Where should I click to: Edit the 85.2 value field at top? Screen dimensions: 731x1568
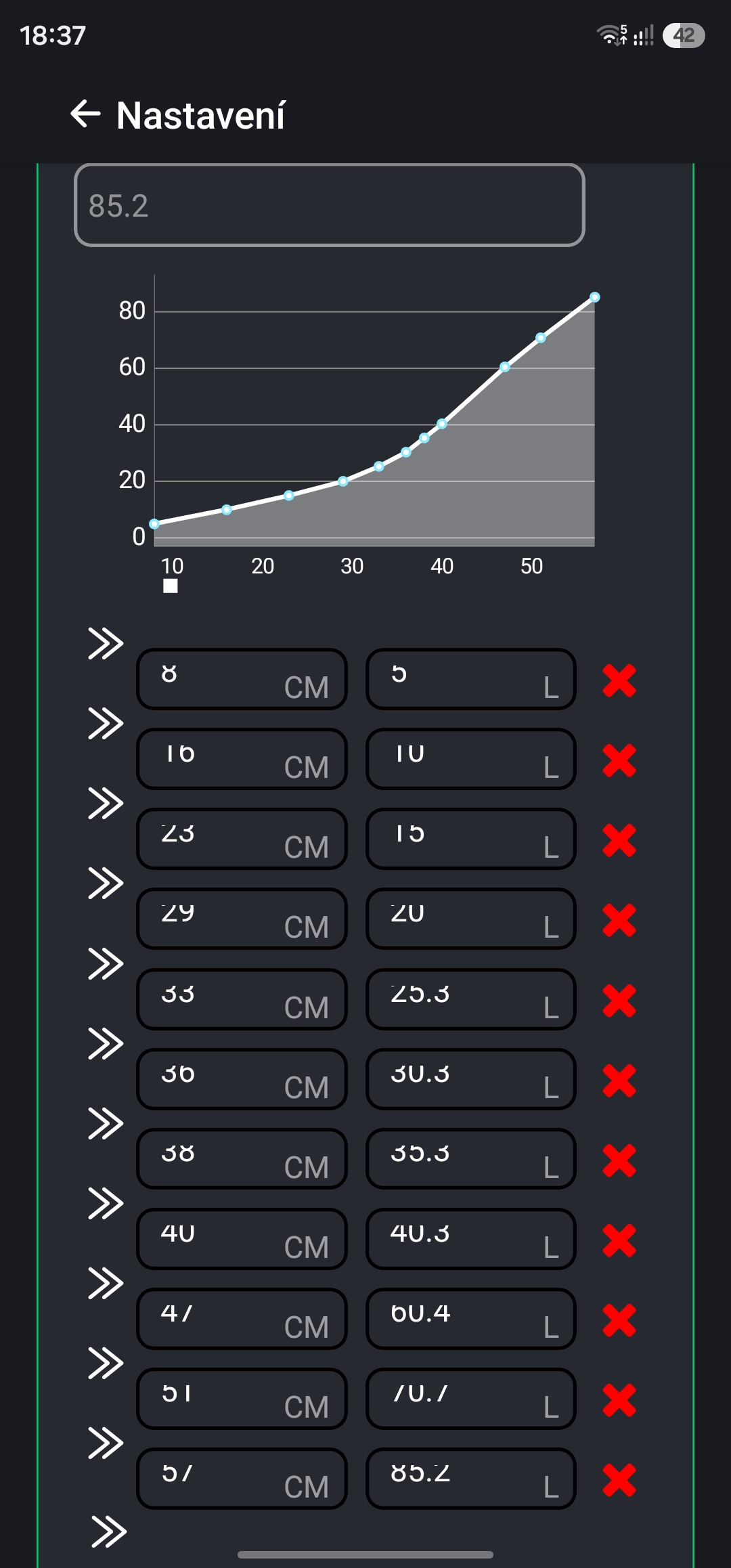tap(329, 205)
